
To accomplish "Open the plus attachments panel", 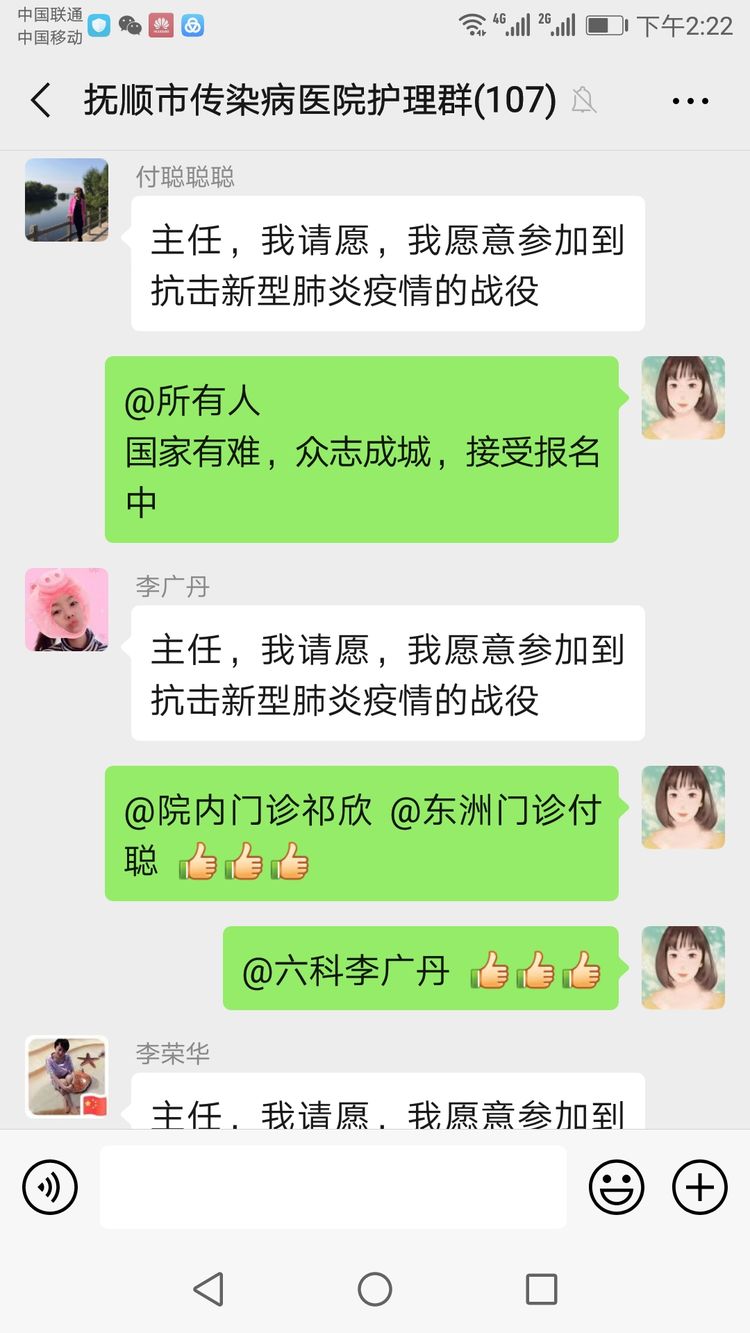I will click(x=699, y=1187).
